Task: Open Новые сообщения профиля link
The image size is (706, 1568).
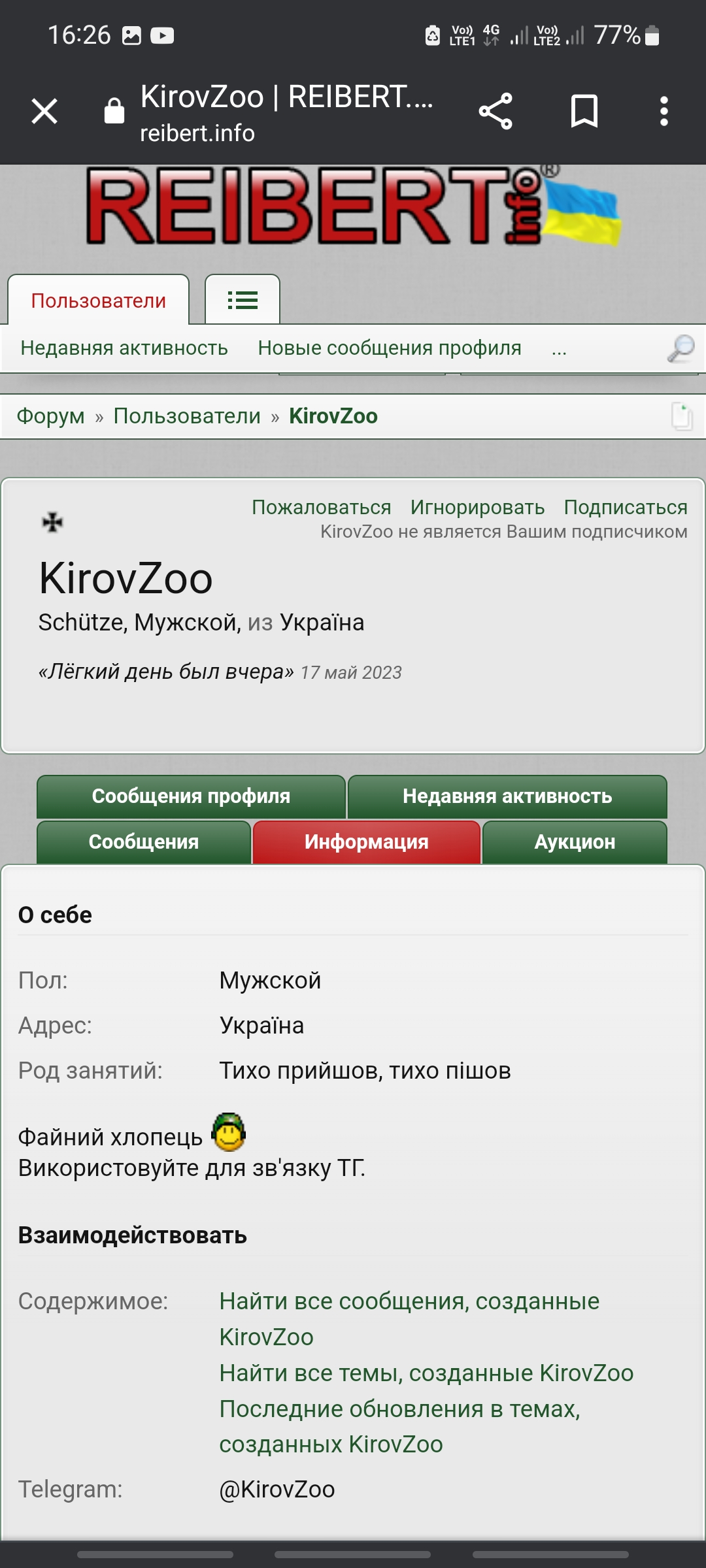Action: coord(390,348)
